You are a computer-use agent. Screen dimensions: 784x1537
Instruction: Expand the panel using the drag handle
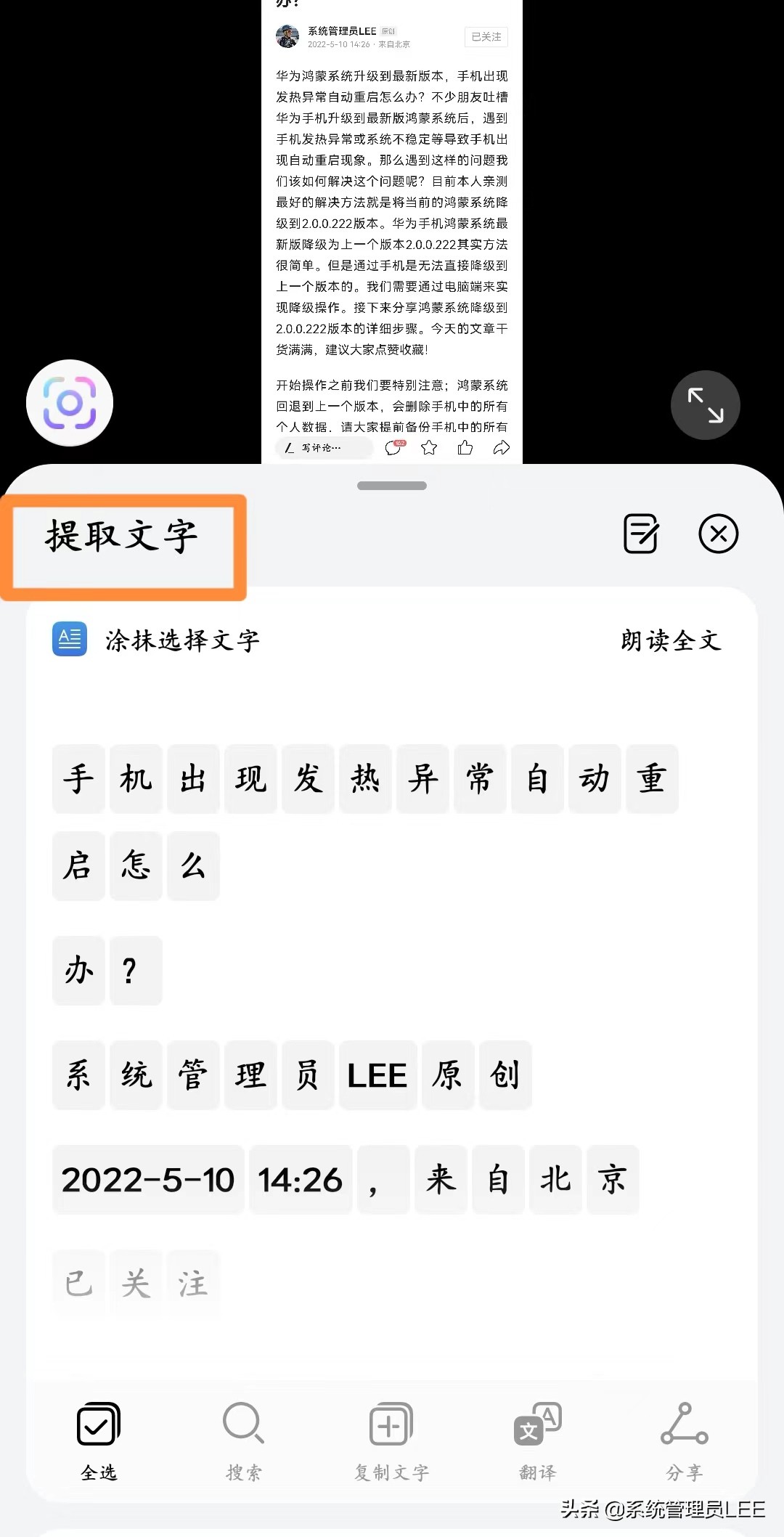tap(391, 485)
